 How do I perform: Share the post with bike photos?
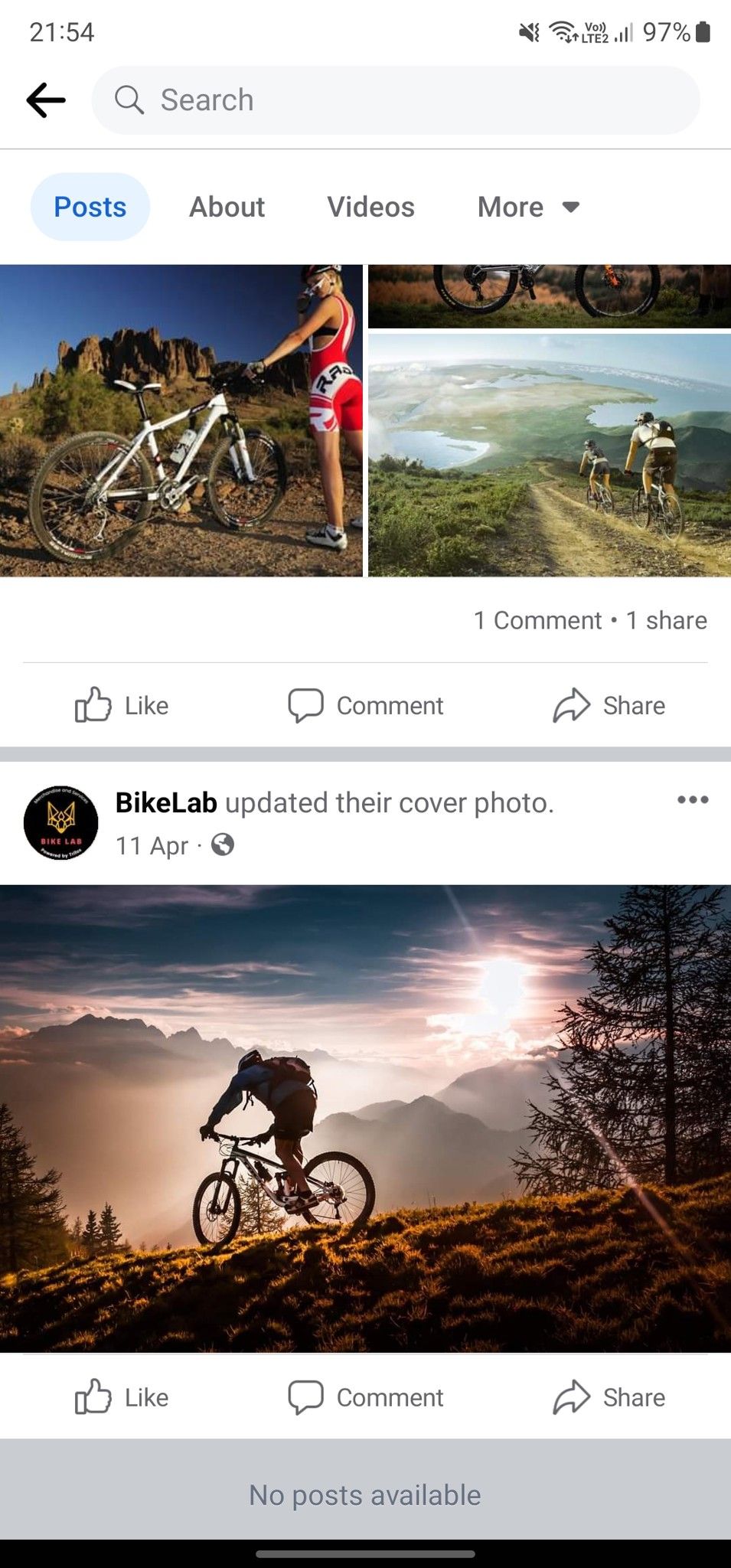coord(609,705)
